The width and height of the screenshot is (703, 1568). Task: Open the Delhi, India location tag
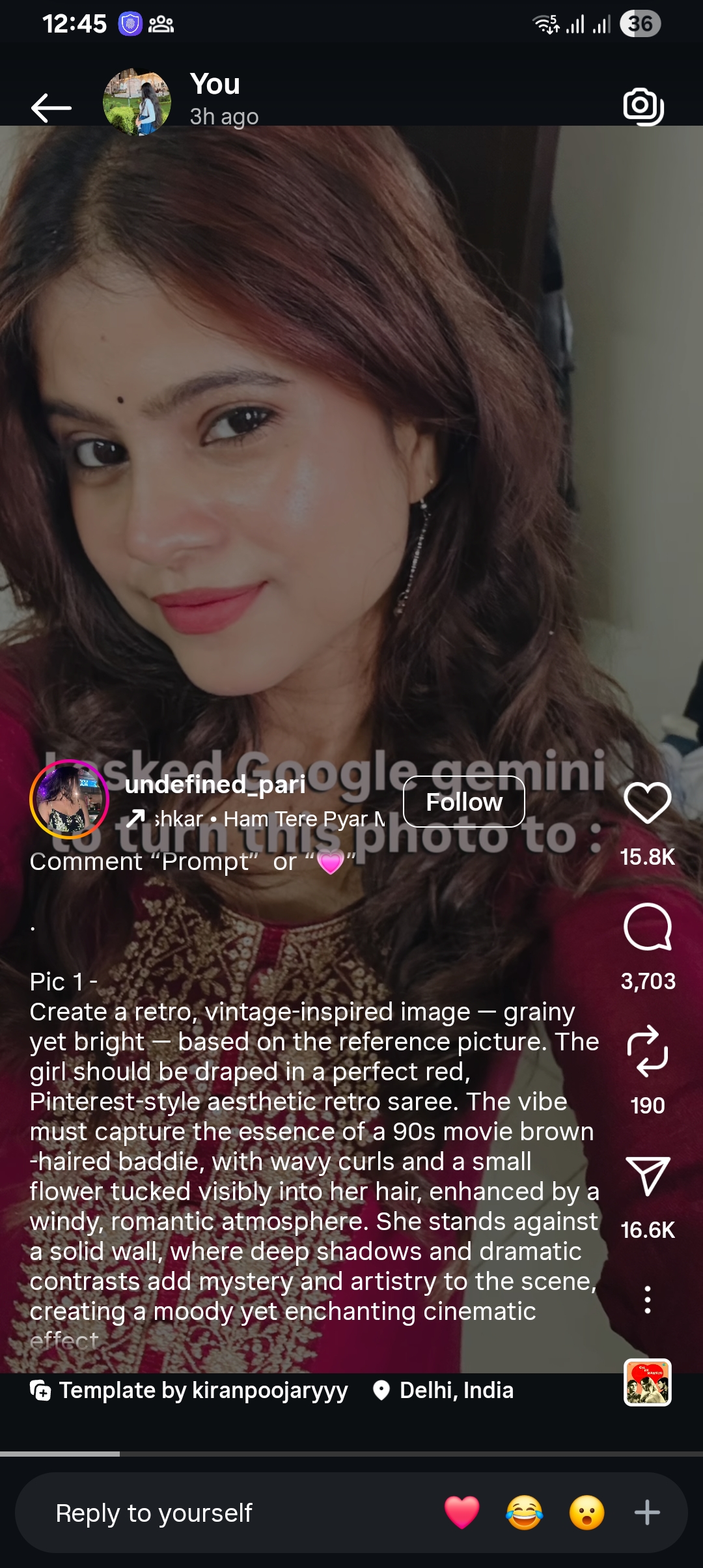[x=444, y=1390]
